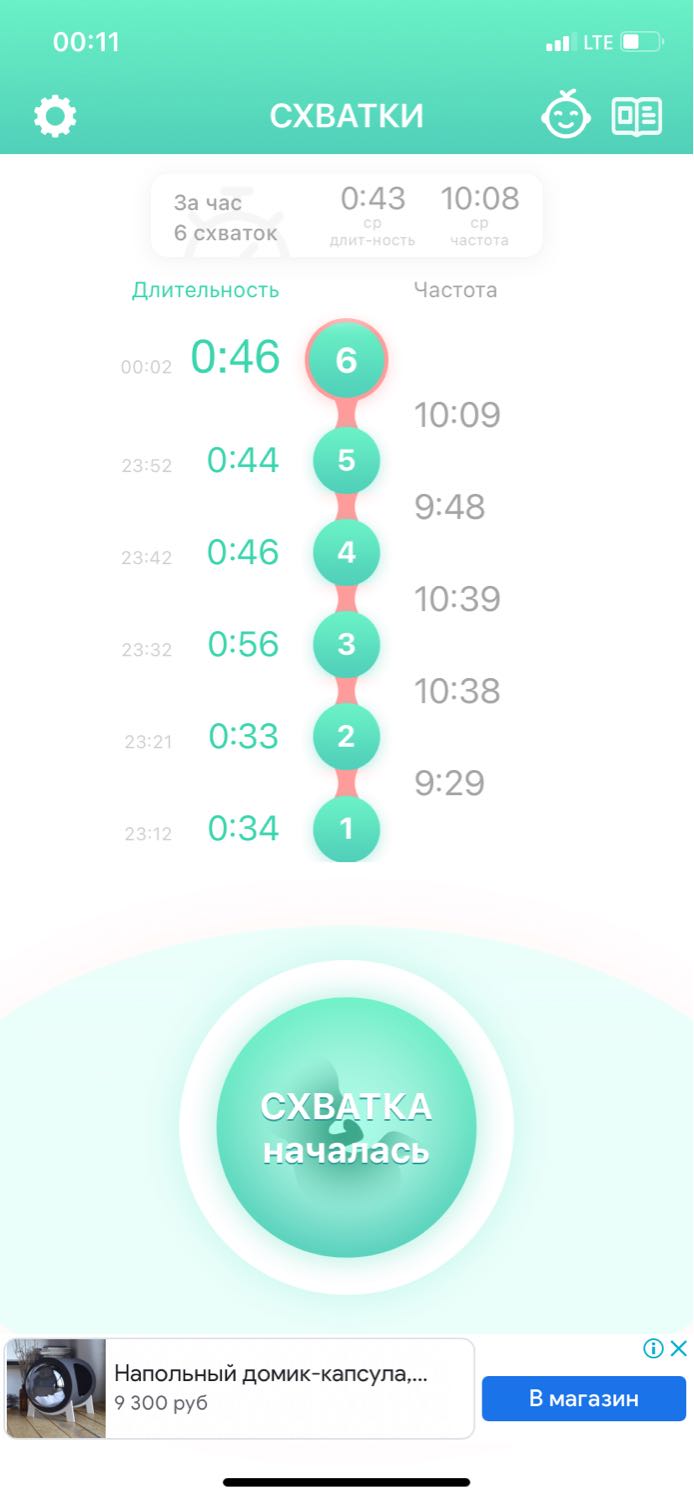Tap the «СХВАТКА началась» button
The width and height of the screenshot is (694, 1500).
[346, 1127]
